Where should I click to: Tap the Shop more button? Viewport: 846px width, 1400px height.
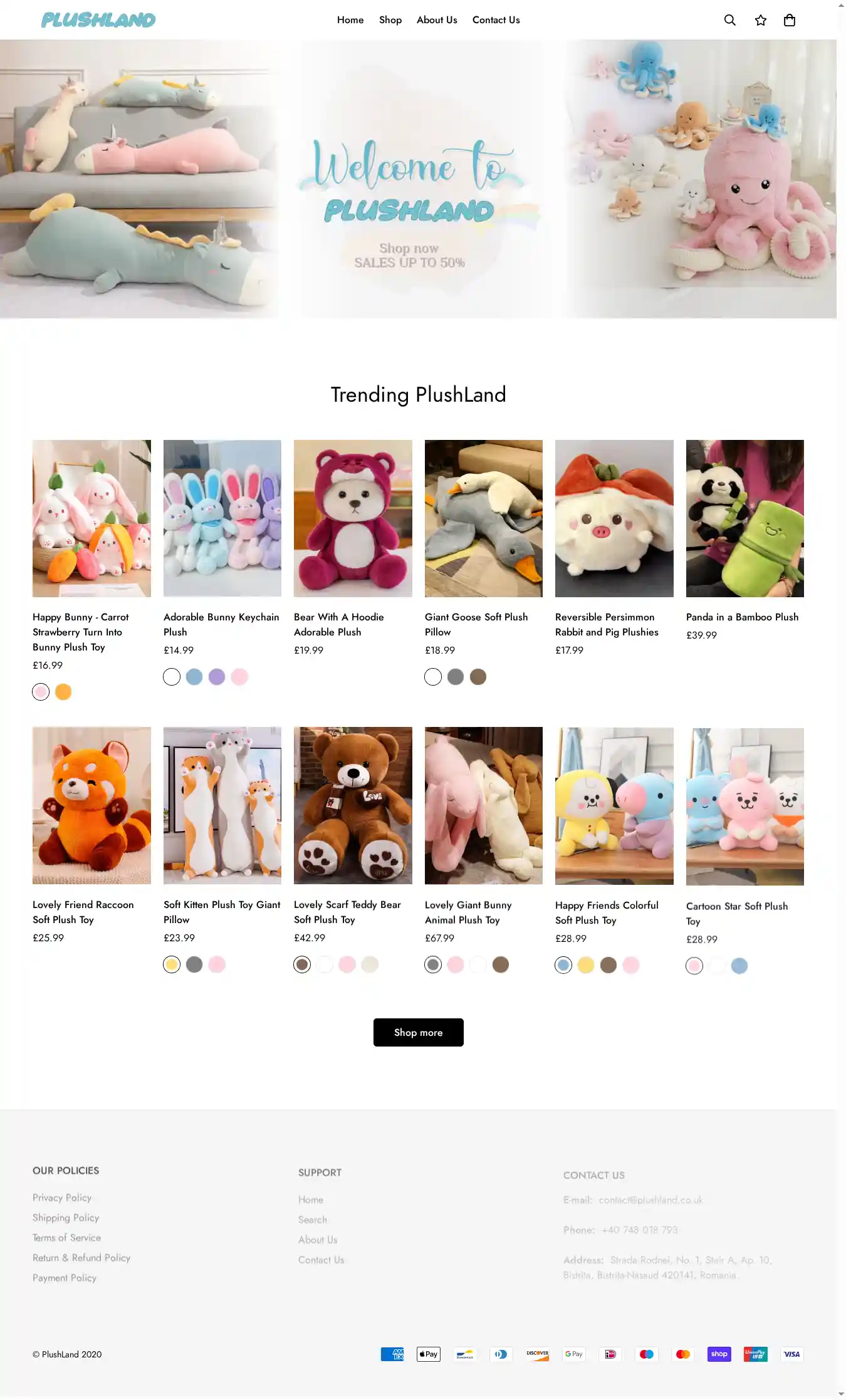coord(418,1032)
